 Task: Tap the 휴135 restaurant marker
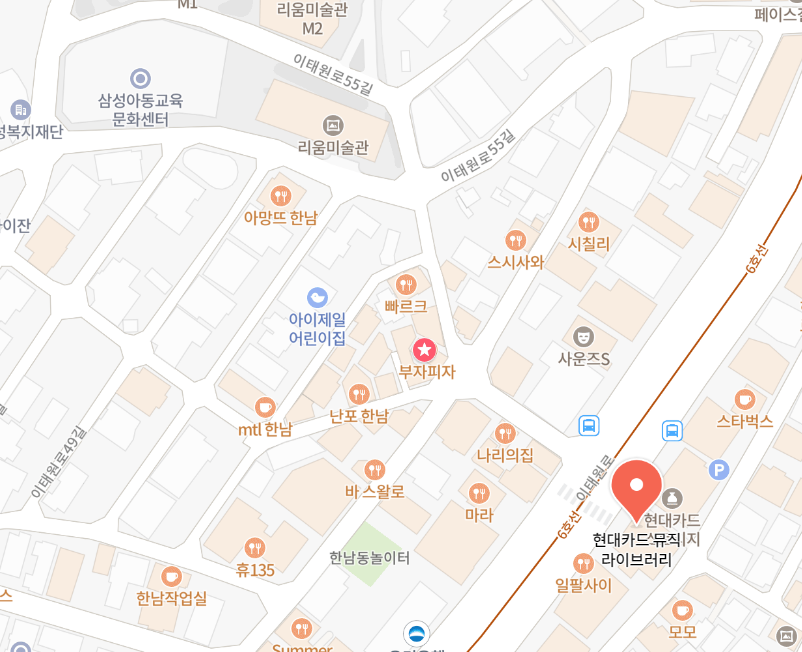[x=255, y=548]
